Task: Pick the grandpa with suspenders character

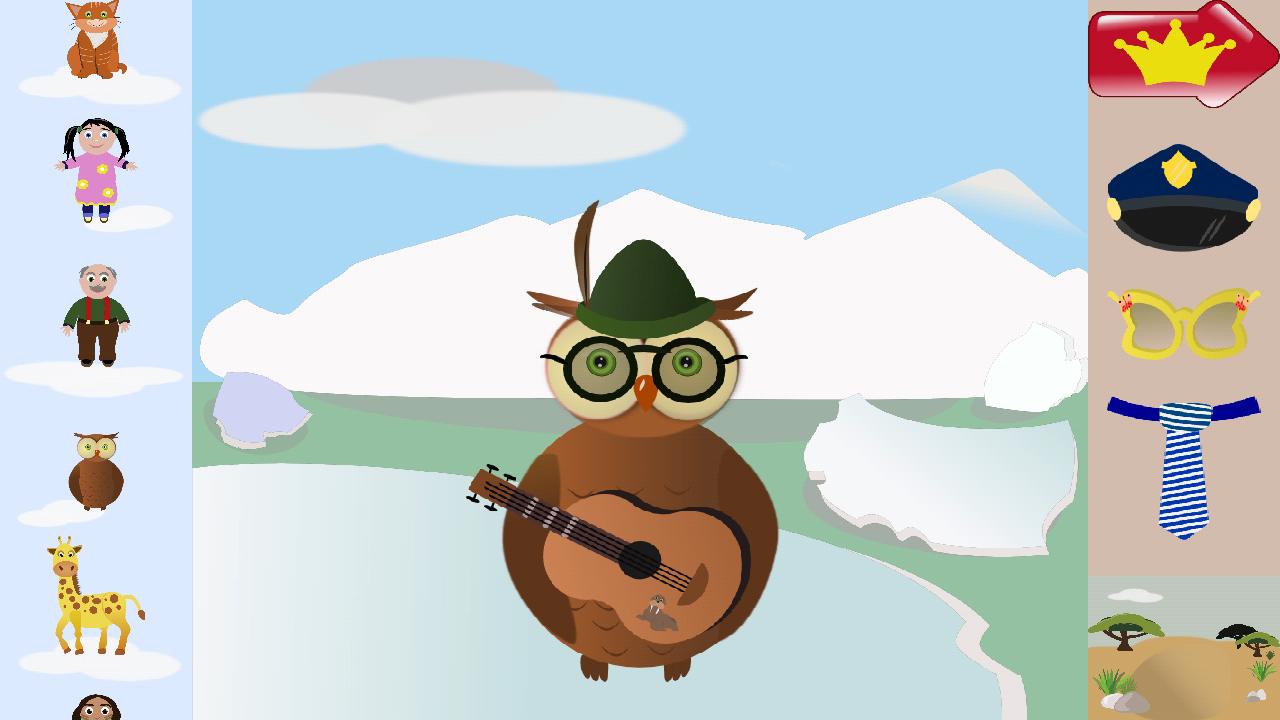Action: 96,315
